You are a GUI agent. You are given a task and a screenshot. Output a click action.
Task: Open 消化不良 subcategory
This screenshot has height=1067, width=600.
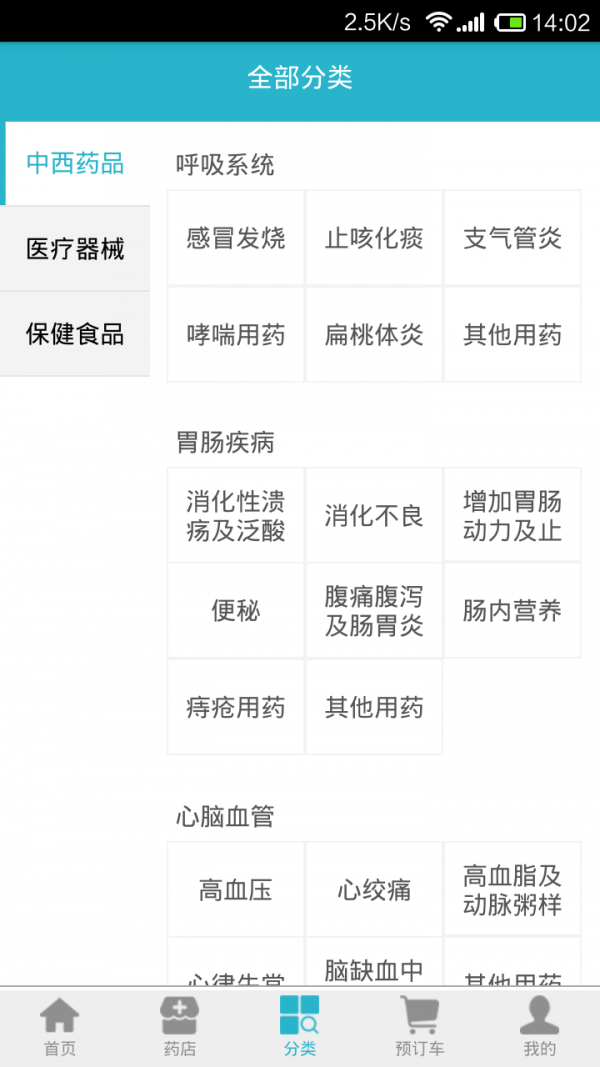(374, 516)
